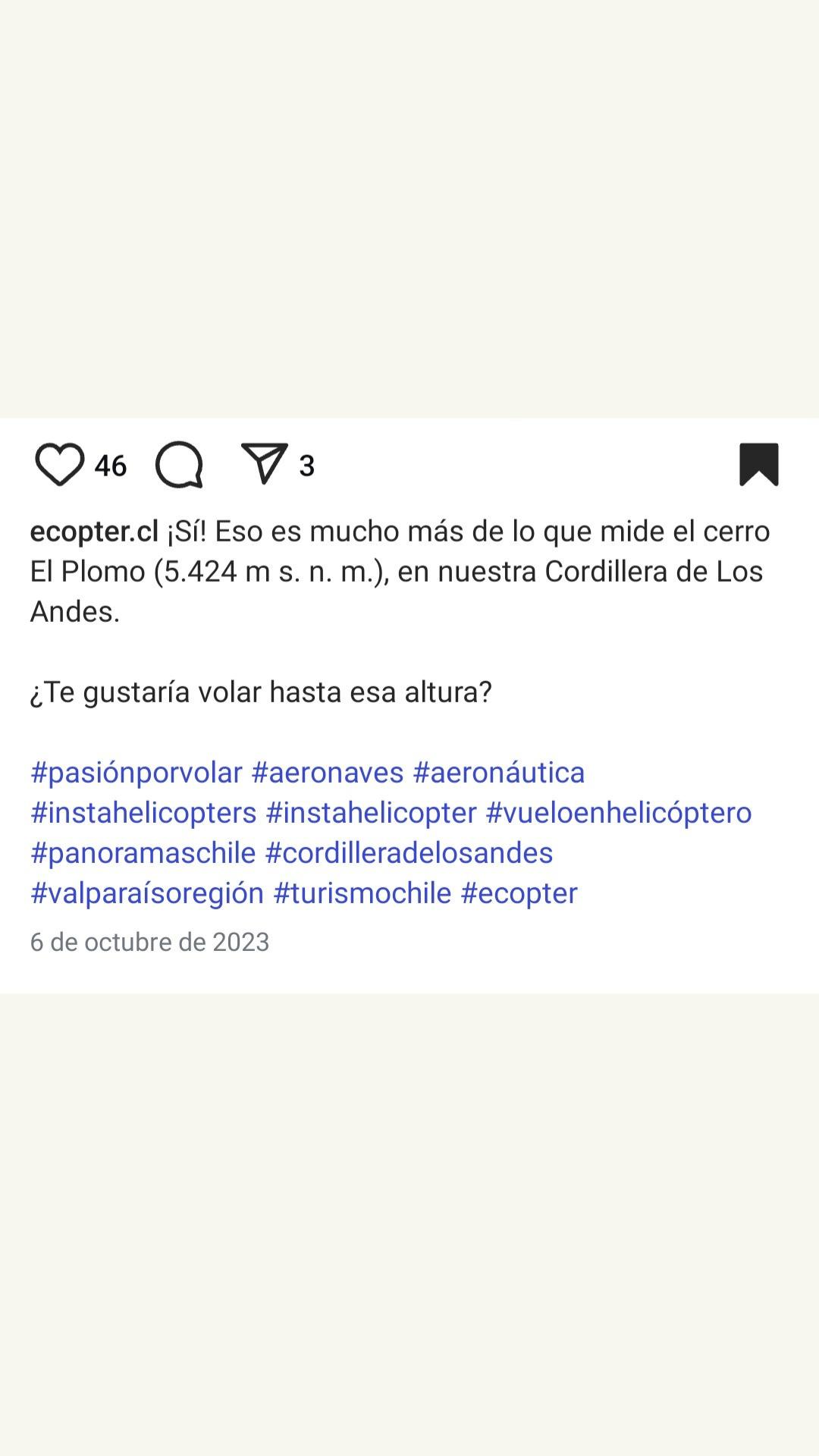This screenshot has height=1456, width=819.
Task: Remove the post from saved bookmarks
Action: pos(758,464)
